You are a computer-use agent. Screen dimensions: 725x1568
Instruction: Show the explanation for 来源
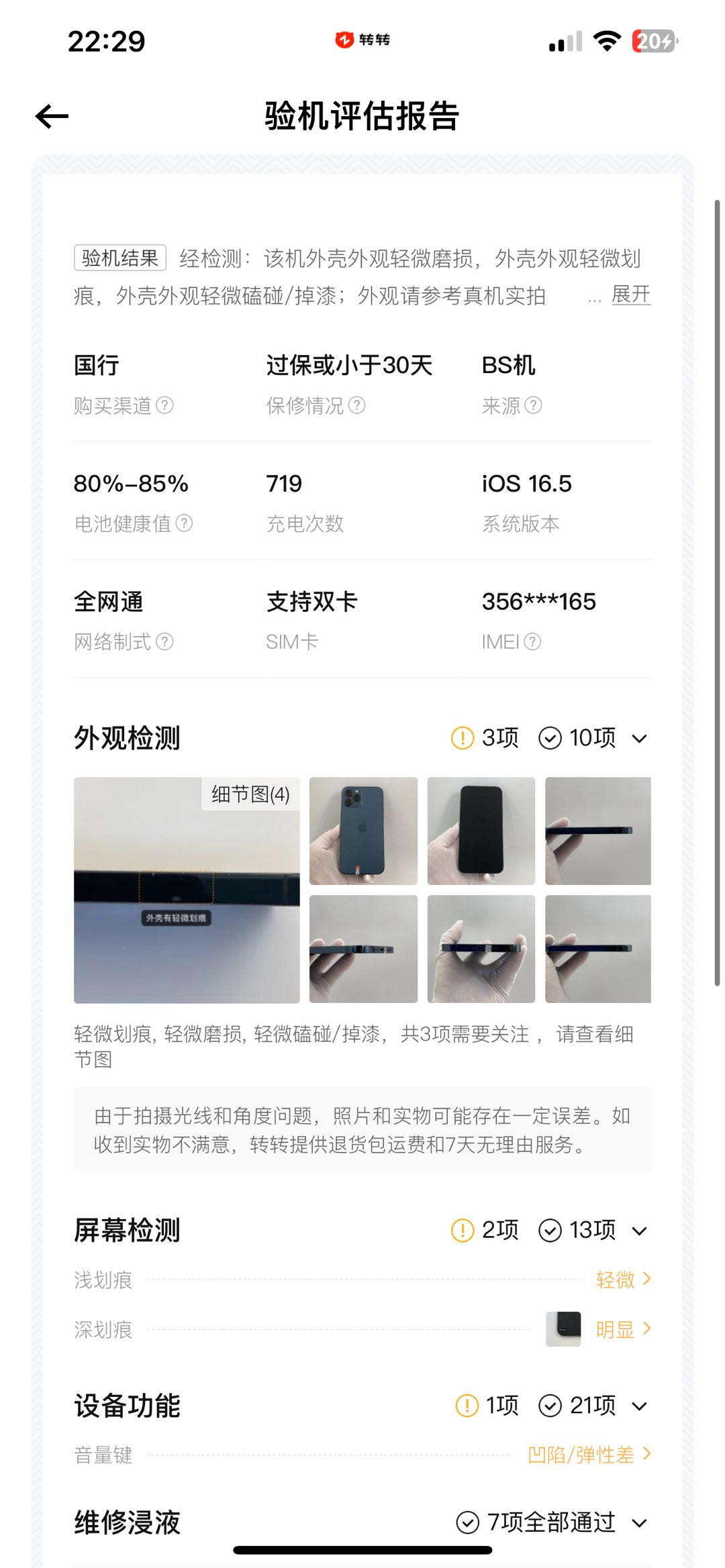(533, 405)
